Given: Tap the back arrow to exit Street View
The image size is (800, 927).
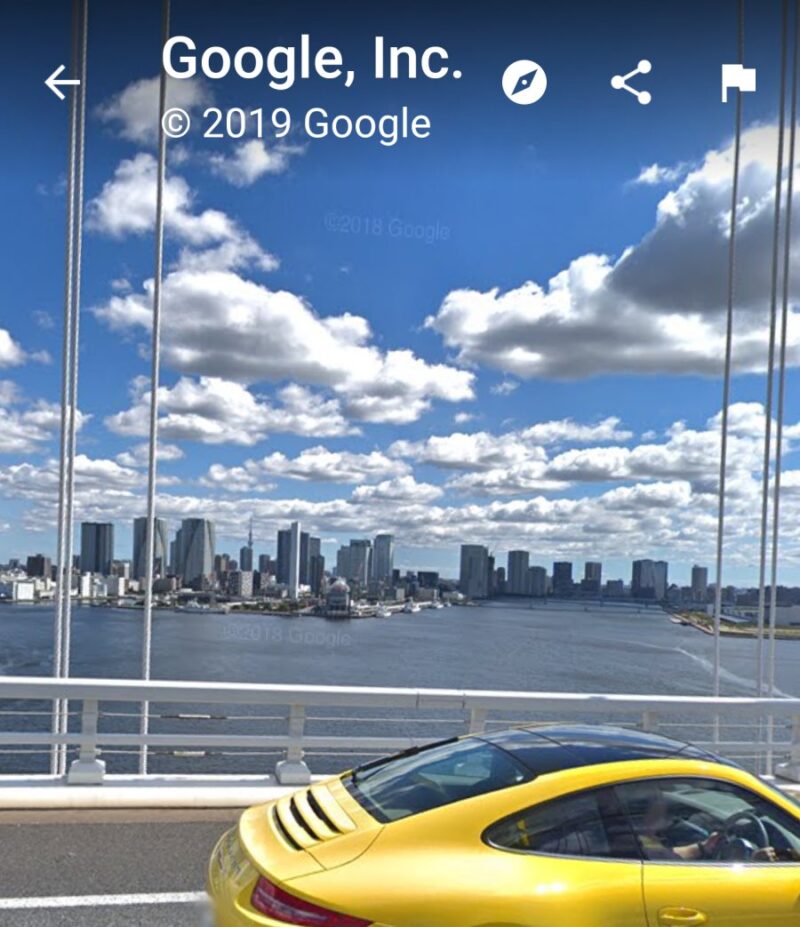Looking at the screenshot, I should coord(62,82).
